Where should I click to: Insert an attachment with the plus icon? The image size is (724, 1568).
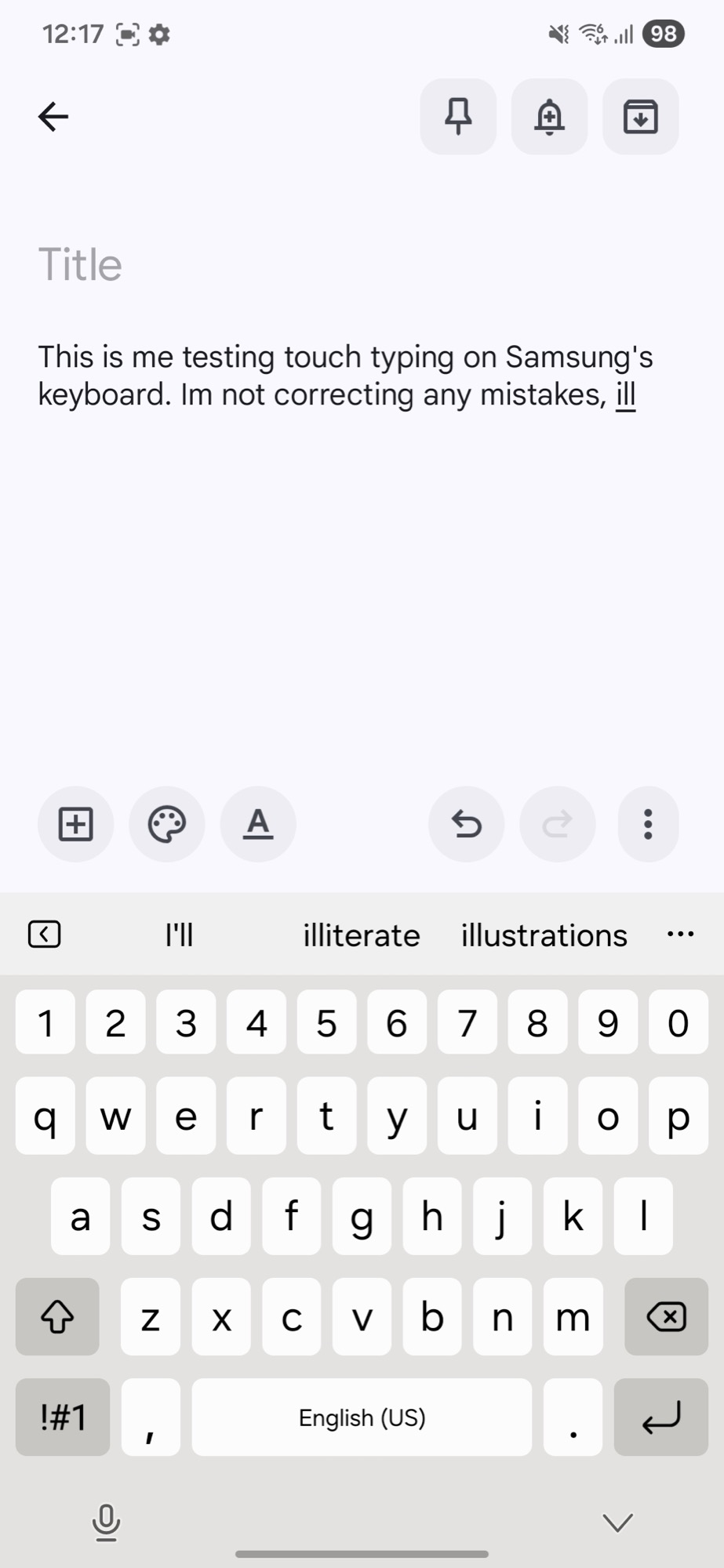(x=75, y=824)
